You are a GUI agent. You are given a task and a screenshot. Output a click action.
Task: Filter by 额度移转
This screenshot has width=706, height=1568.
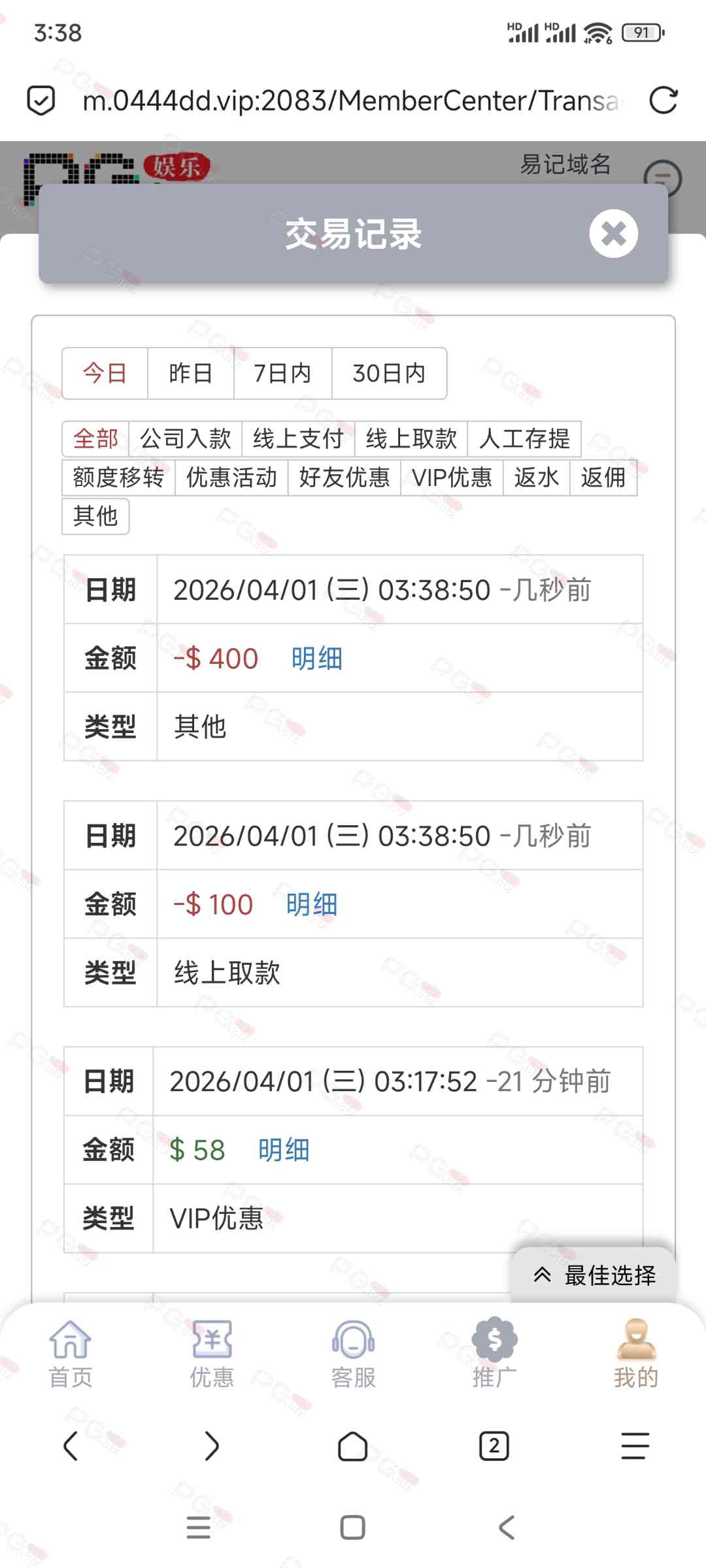point(118,478)
